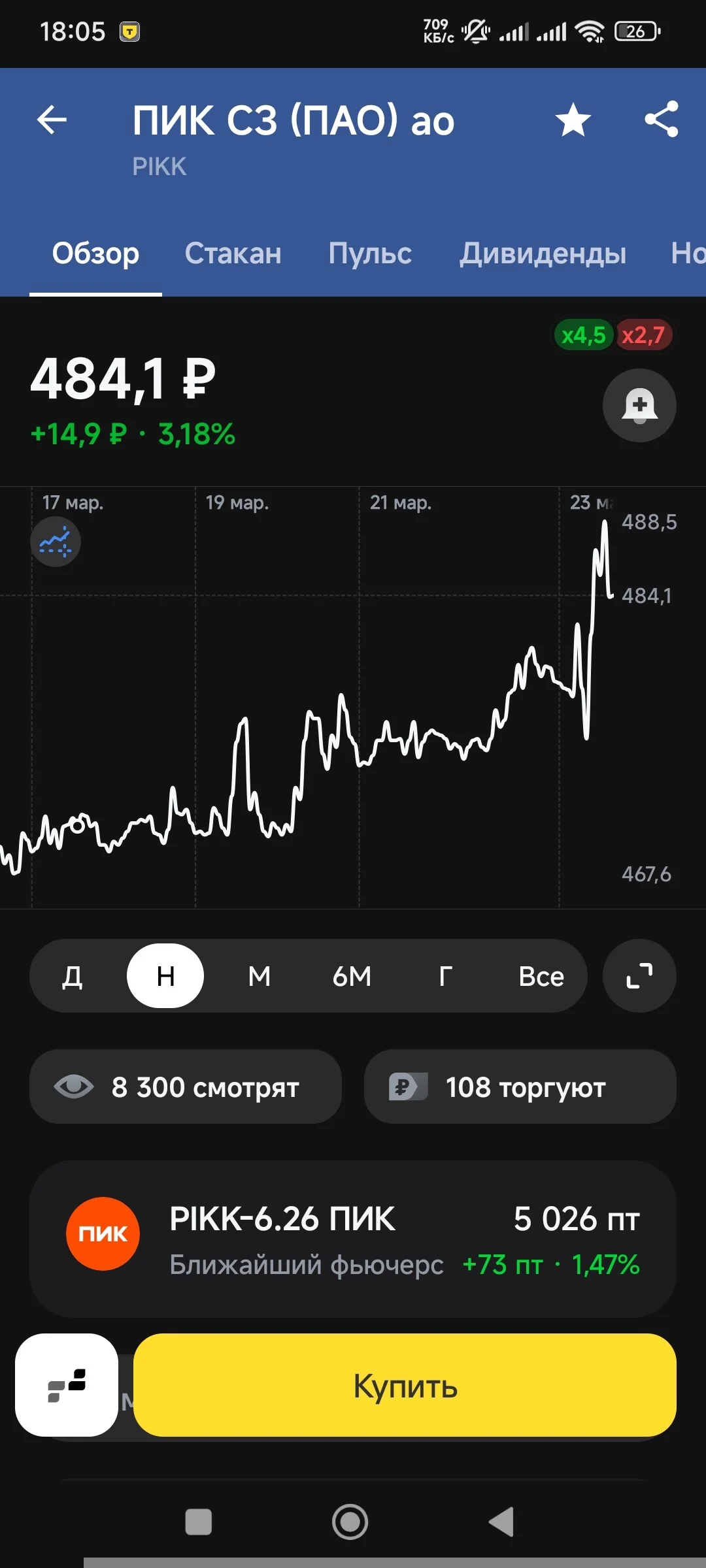
Task: Switch chart to the 6М period
Action: [352, 976]
